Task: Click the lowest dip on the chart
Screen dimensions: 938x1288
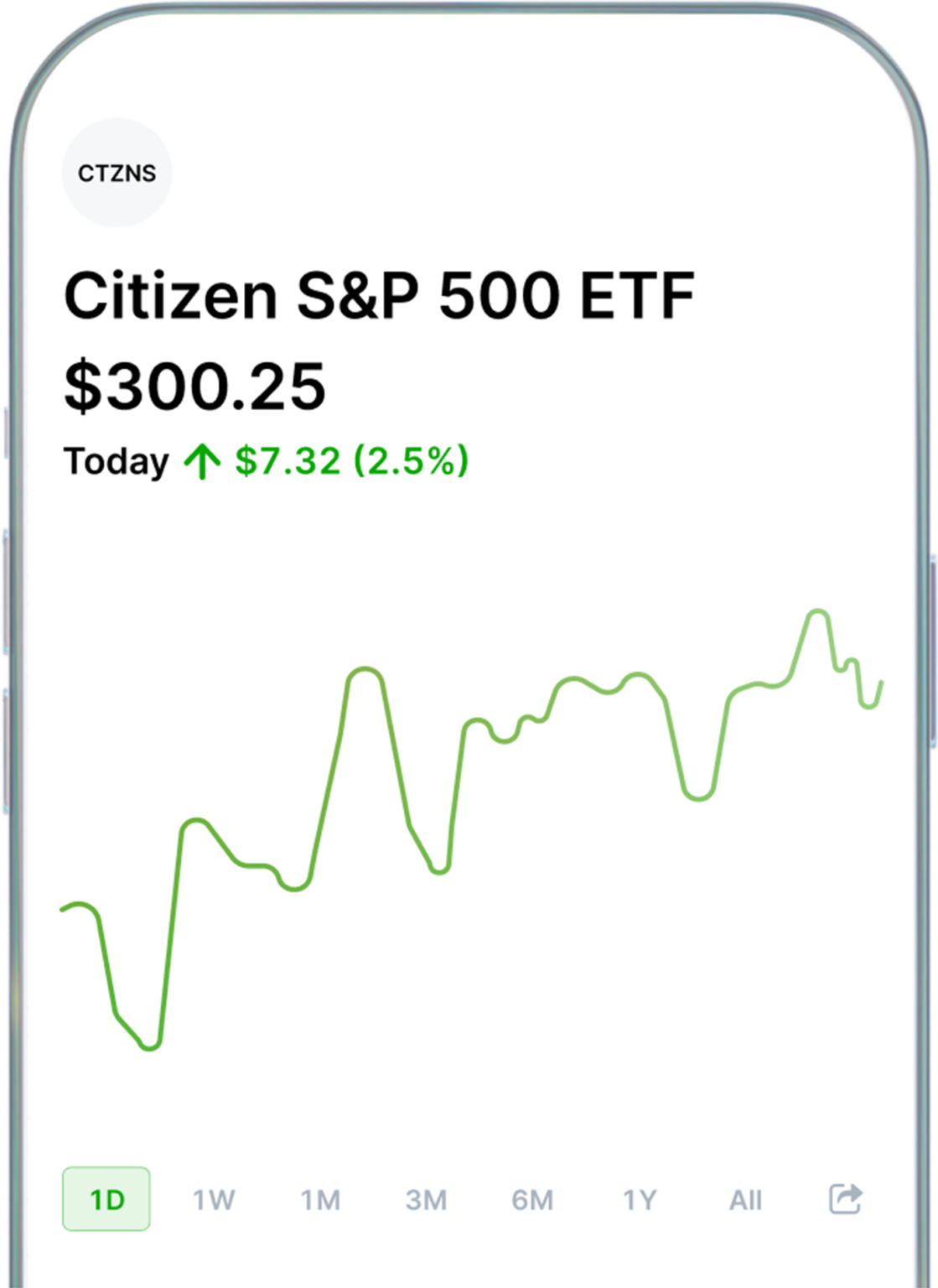Action: tap(152, 1048)
